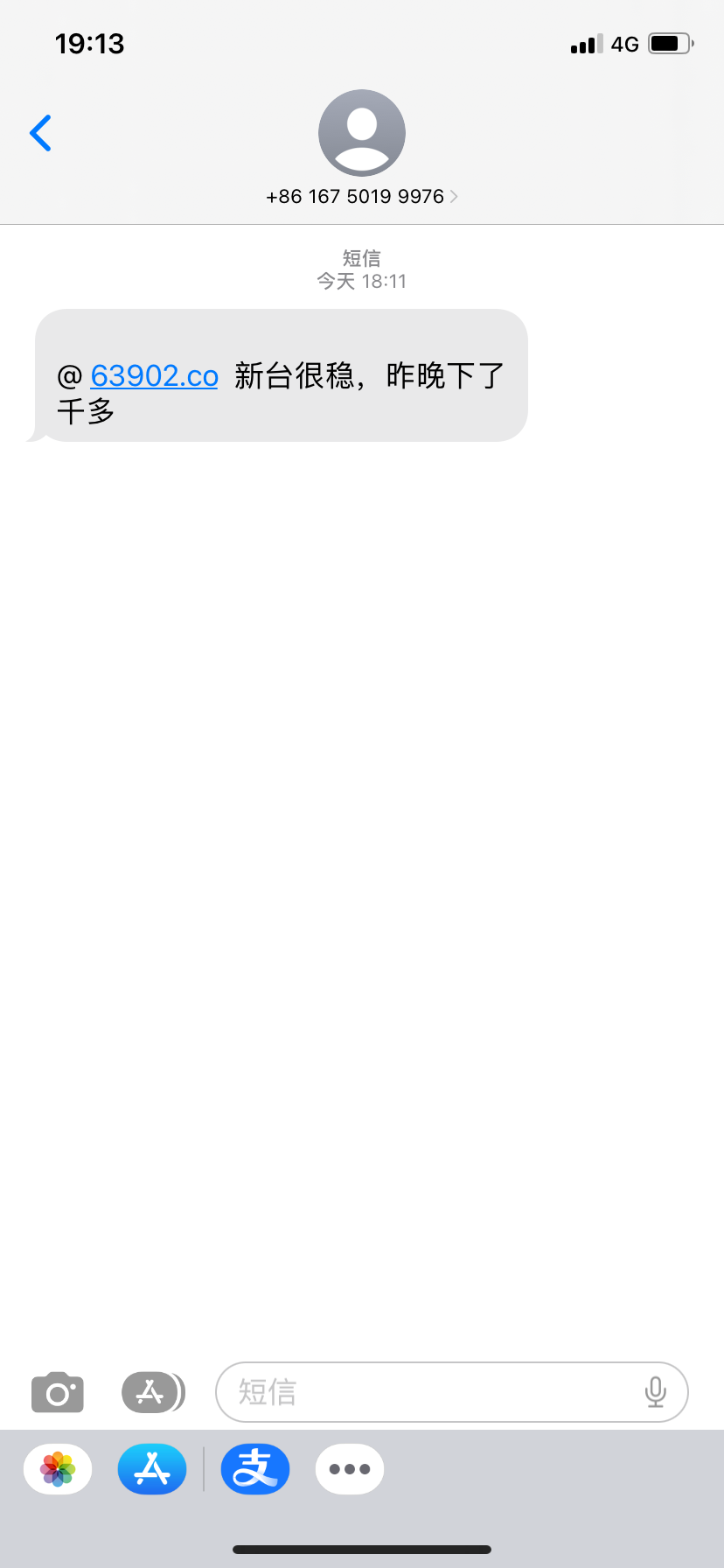Start voice dictation with the microphone
724x1568 pixels.
tap(655, 1391)
